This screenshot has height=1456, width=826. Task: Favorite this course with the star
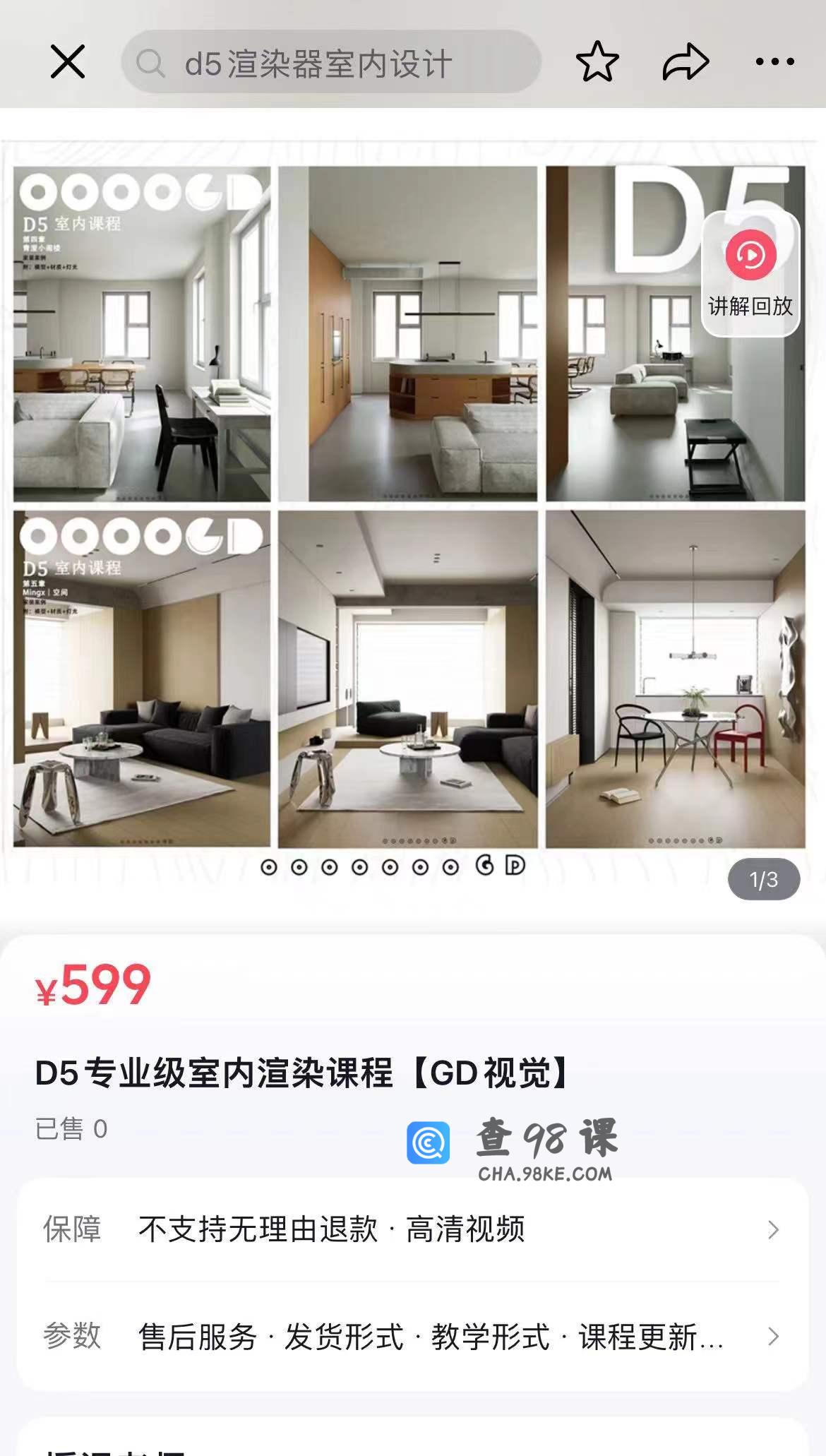[x=597, y=62]
